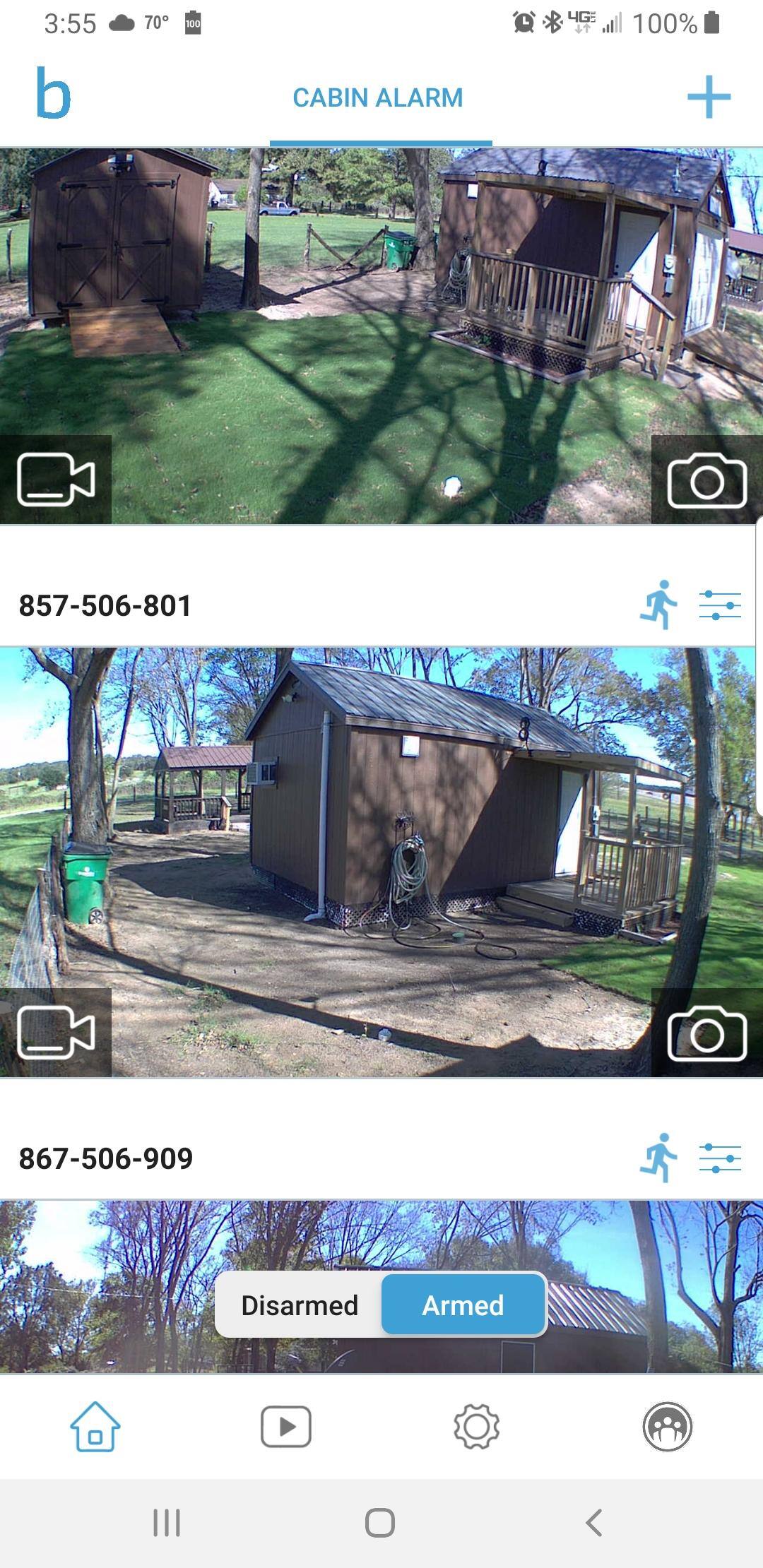Go back using the system back button
Image resolution: width=763 pixels, height=1568 pixels.
tap(594, 1523)
